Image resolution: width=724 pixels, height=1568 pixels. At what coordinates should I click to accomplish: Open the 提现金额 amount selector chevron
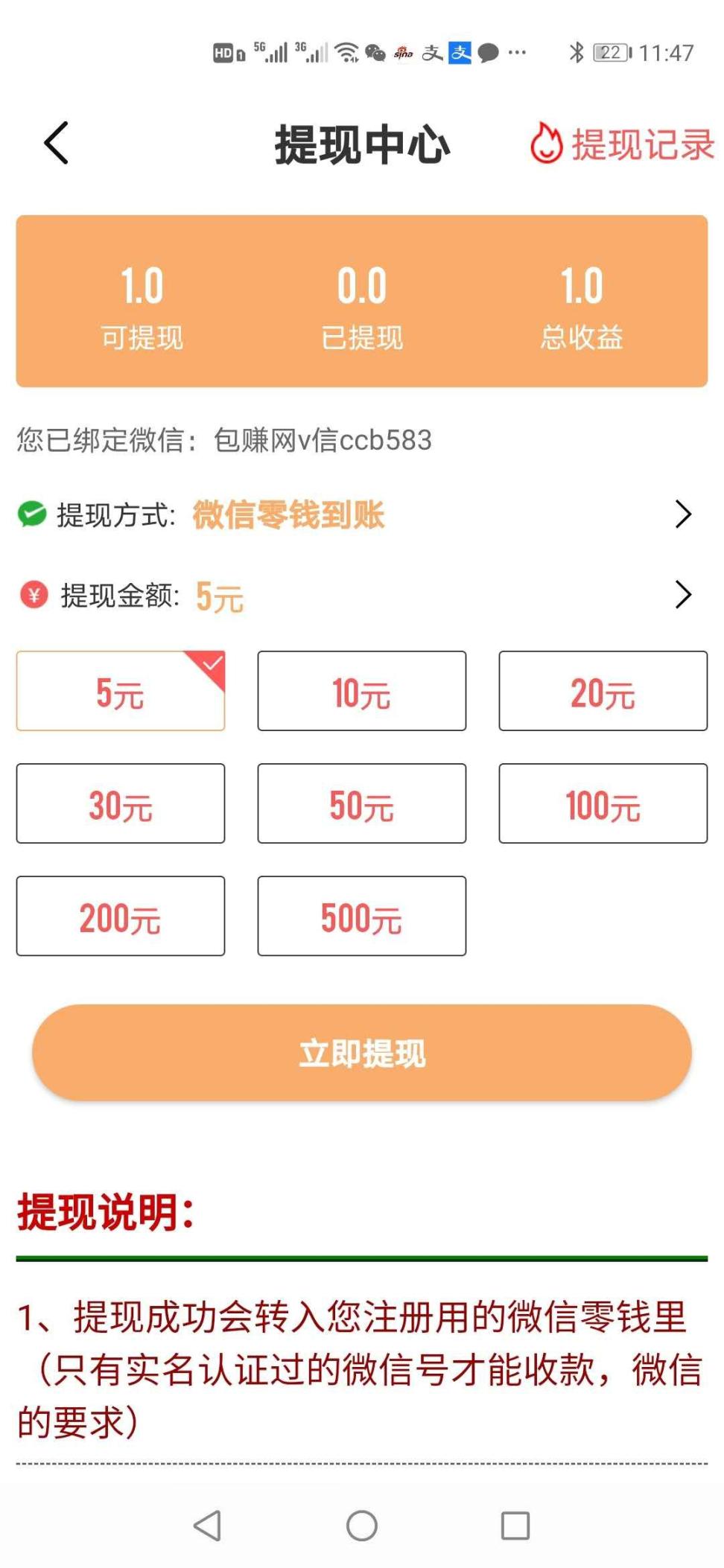tap(682, 596)
